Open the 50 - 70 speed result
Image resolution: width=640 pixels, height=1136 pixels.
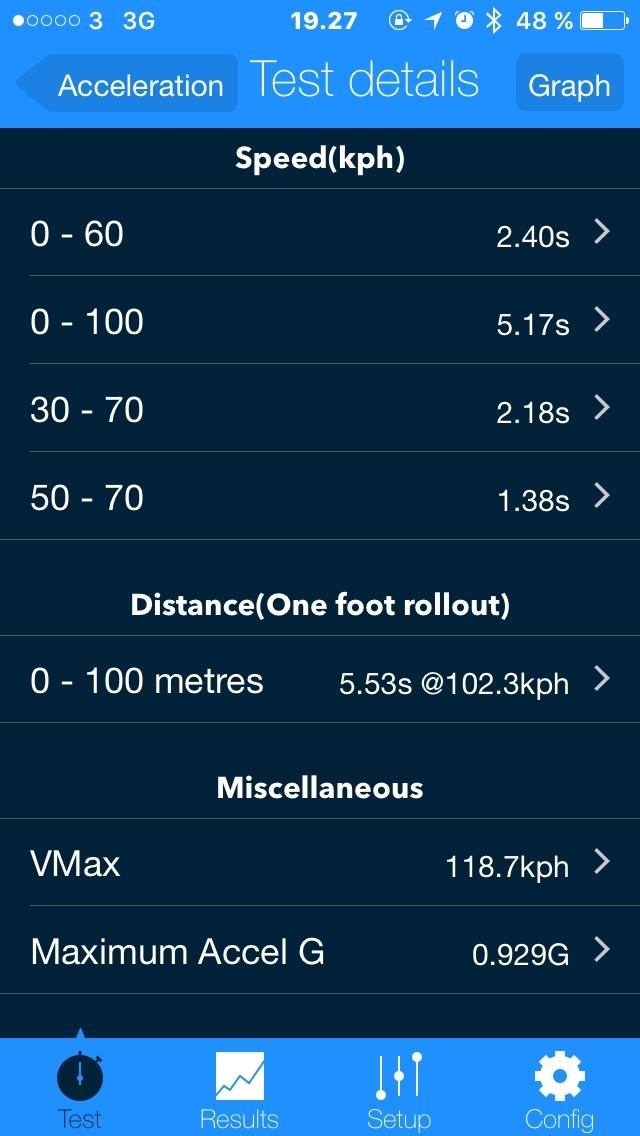(x=320, y=498)
